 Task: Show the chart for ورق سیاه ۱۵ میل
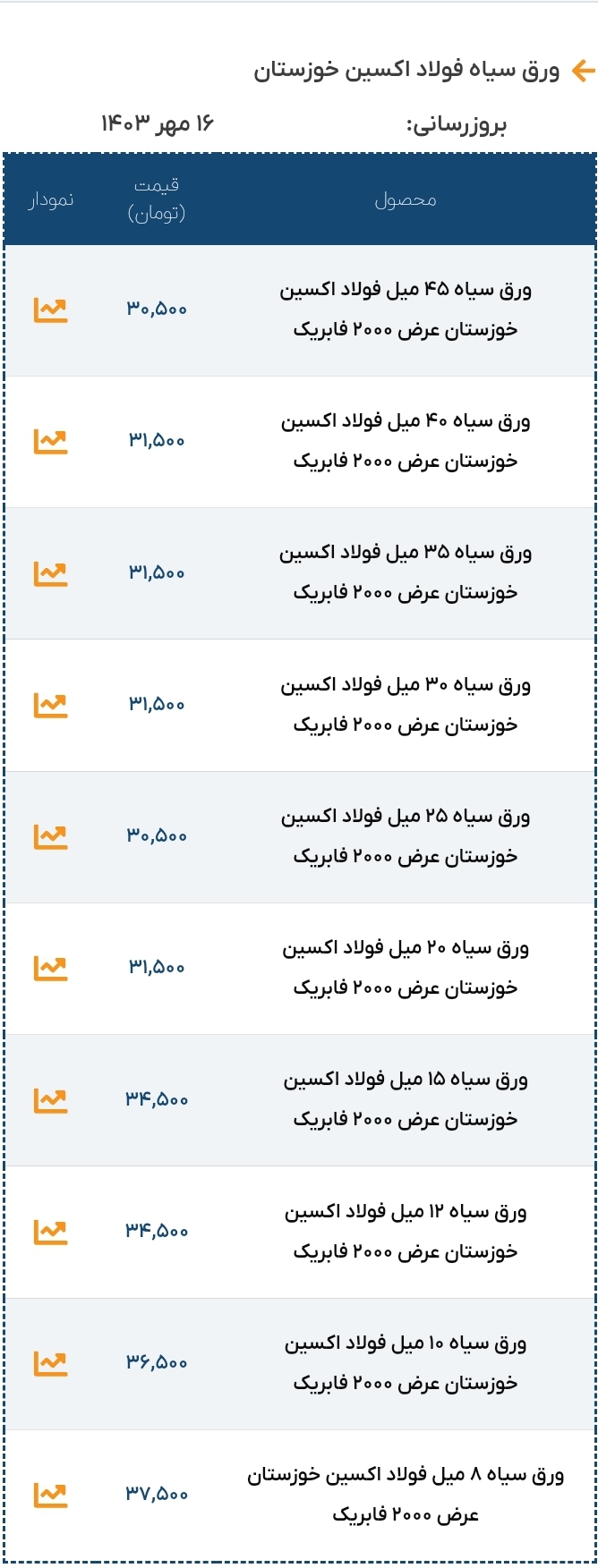[50, 1099]
